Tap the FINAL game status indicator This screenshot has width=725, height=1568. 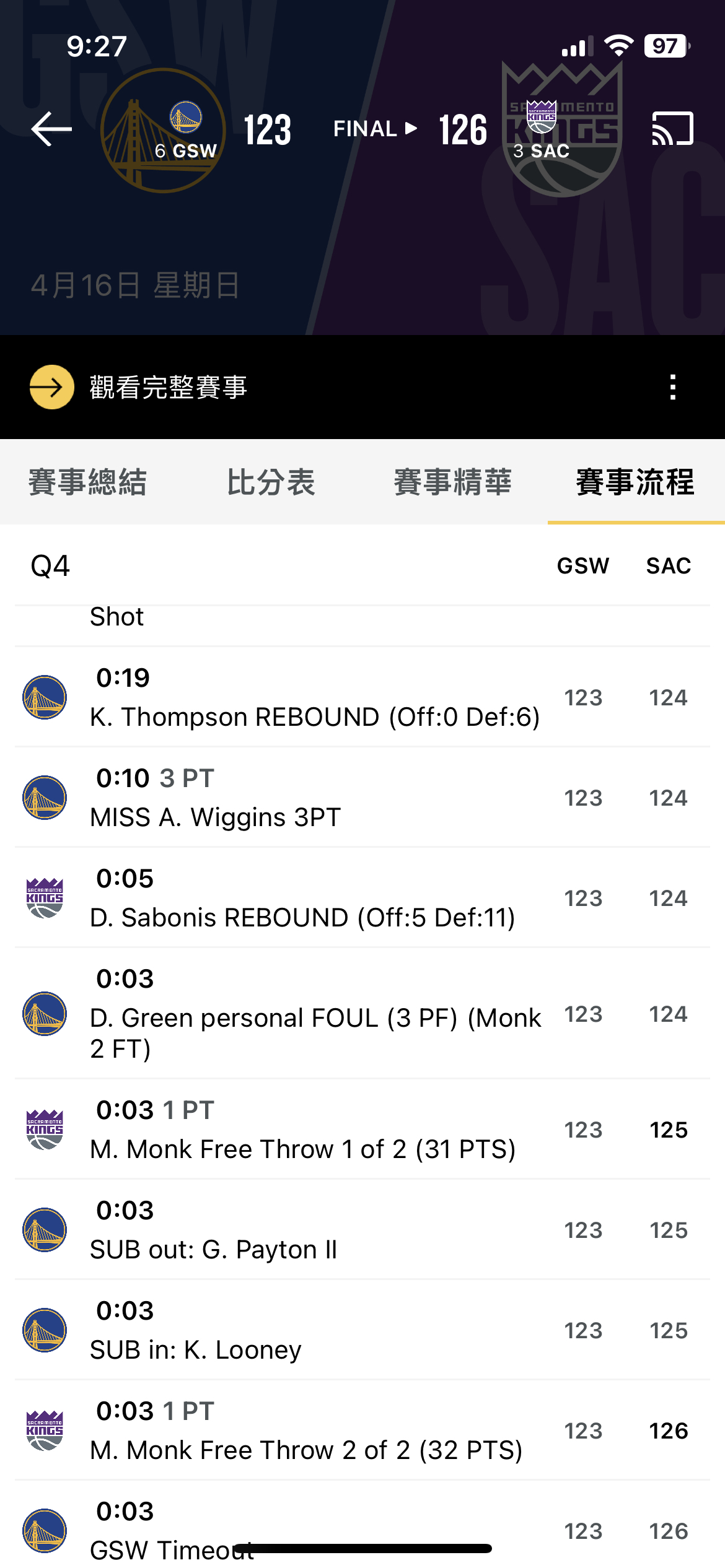click(375, 129)
